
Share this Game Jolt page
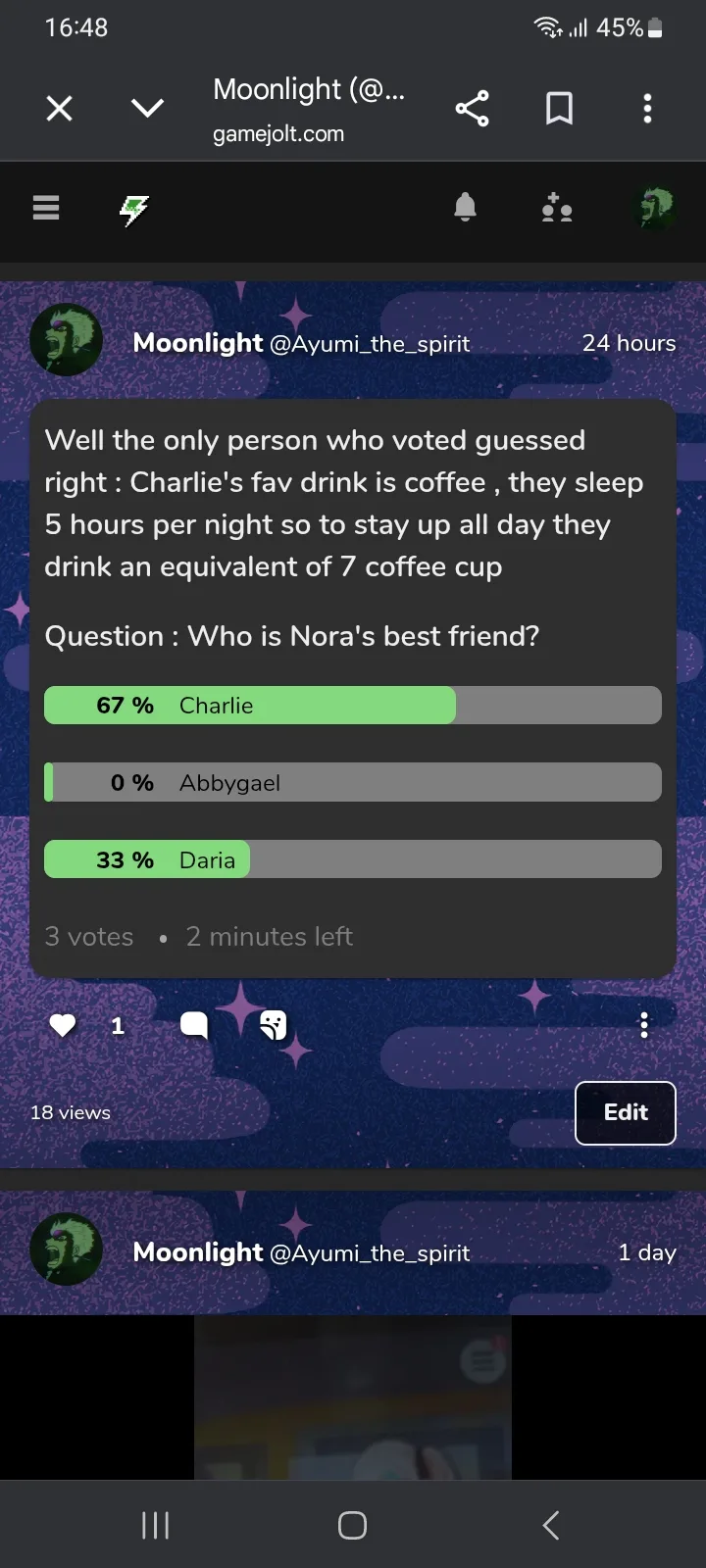(x=472, y=109)
